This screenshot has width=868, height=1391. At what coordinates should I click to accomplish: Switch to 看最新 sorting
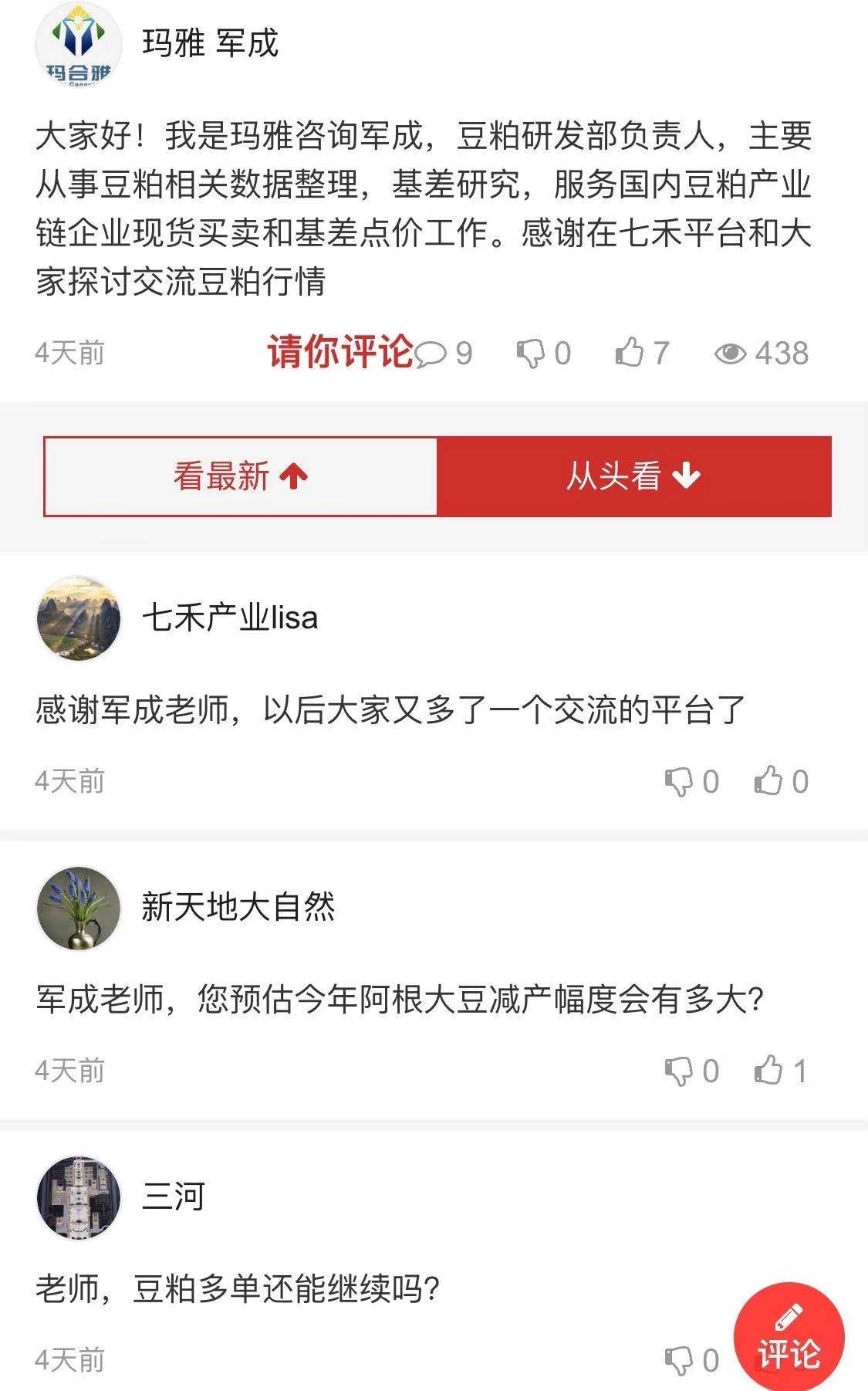point(241,476)
